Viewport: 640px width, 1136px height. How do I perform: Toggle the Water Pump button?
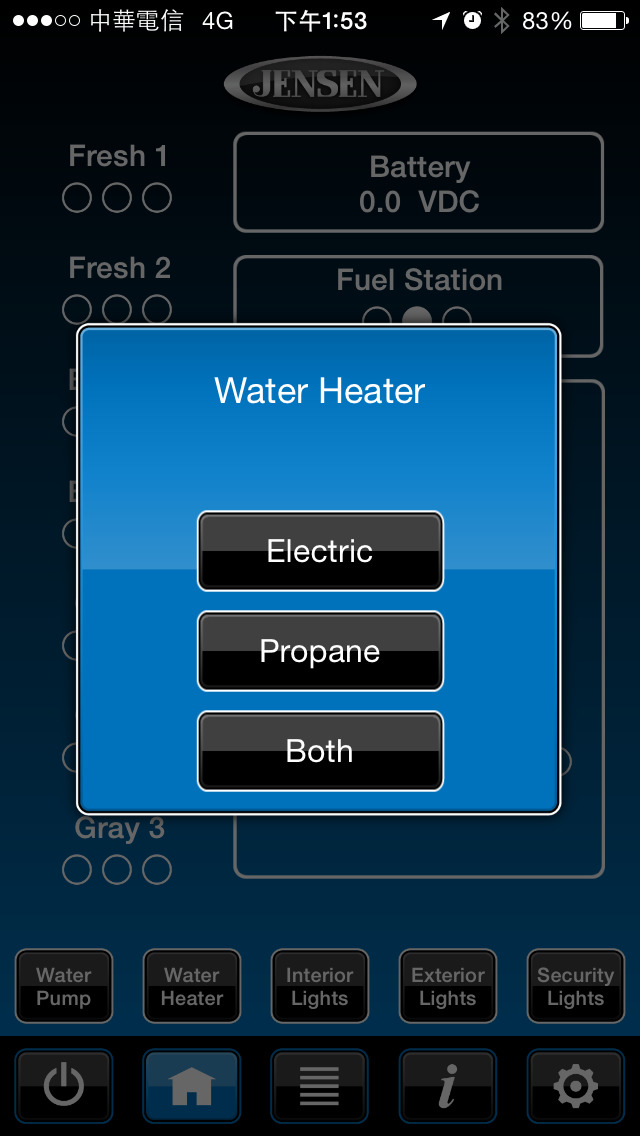click(64, 986)
